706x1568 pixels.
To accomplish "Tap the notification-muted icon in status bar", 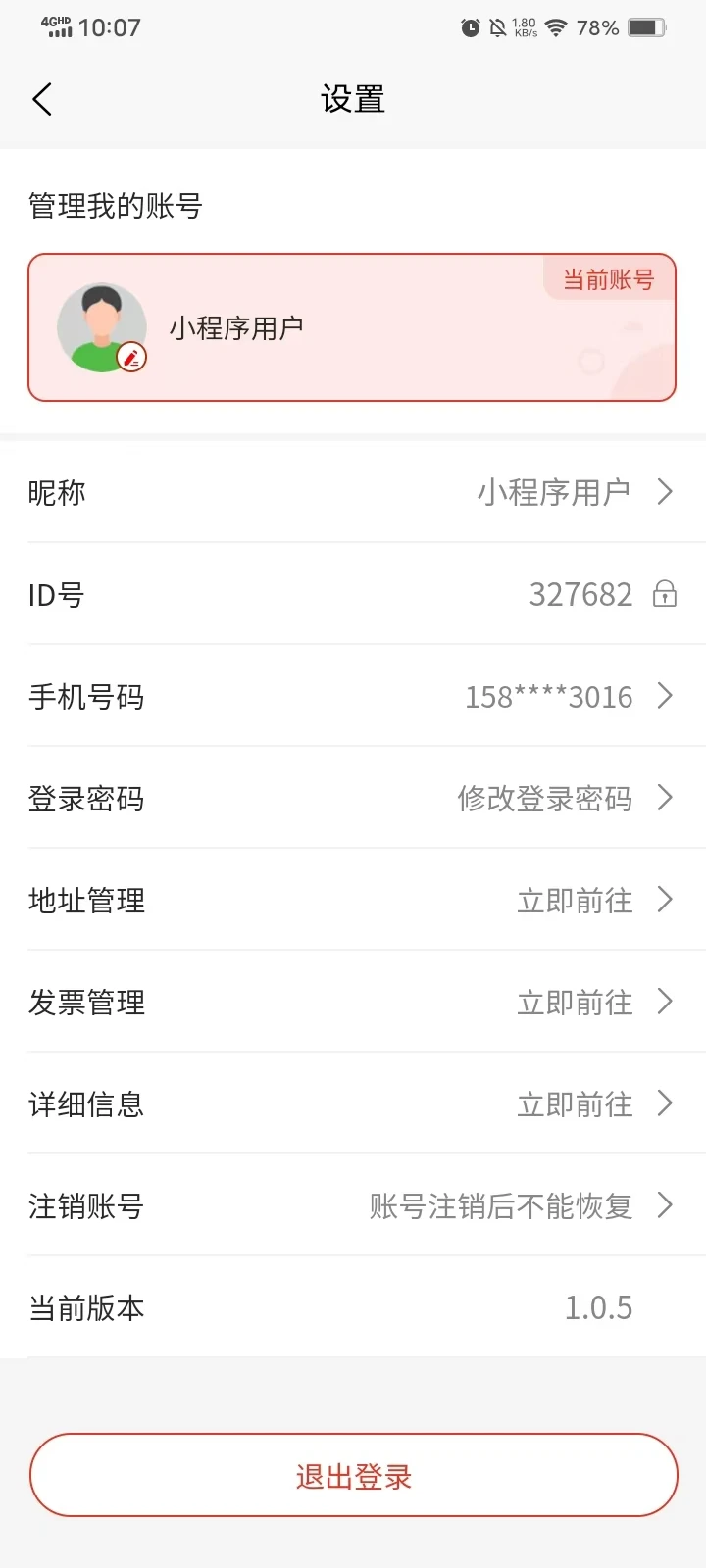I will 497,27.
